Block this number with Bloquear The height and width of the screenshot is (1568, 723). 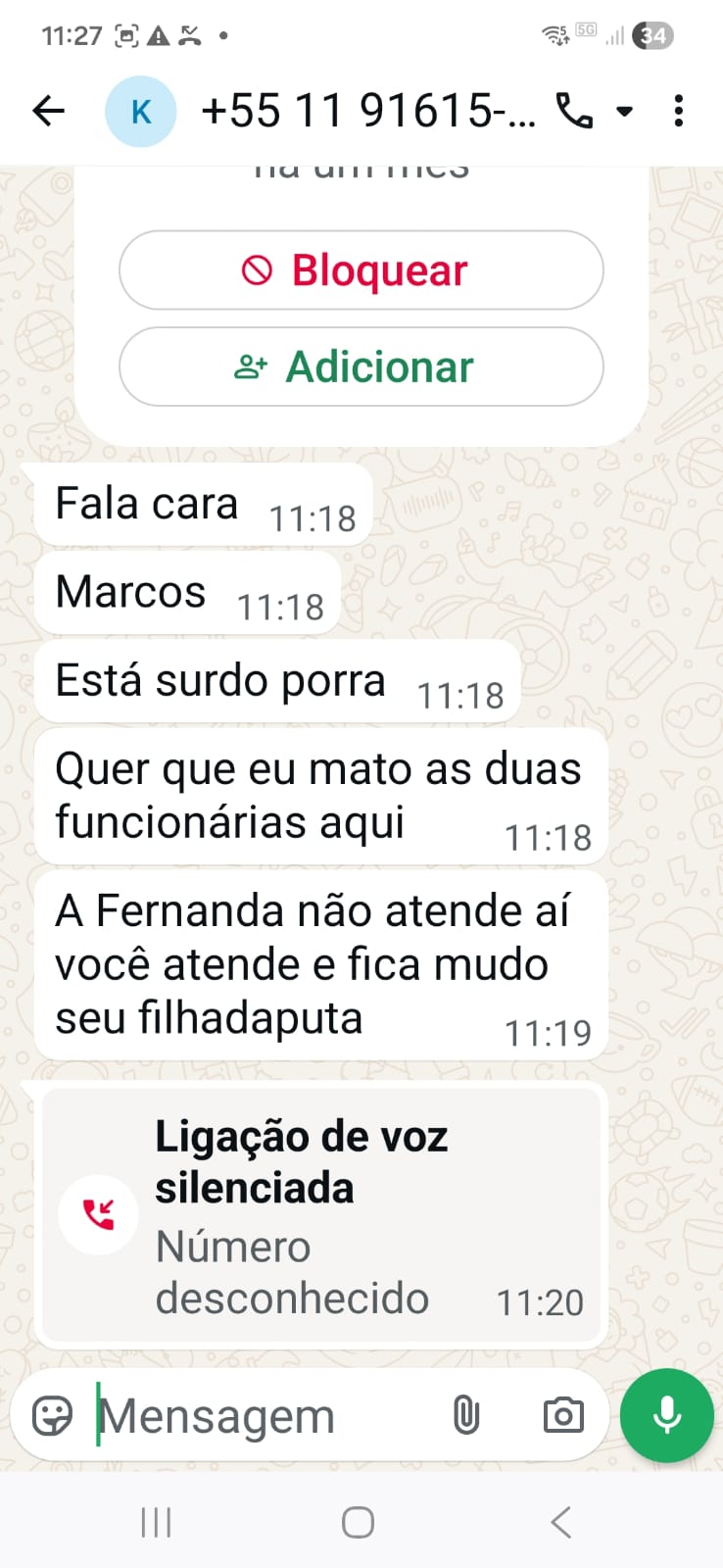(x=361, y=270)
